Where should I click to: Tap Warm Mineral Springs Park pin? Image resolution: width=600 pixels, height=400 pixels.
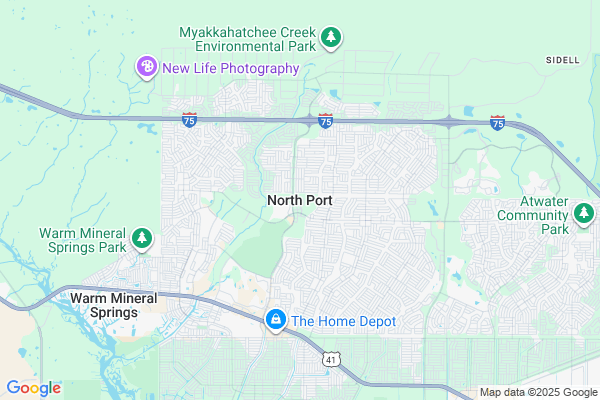(x=143, y=238)
